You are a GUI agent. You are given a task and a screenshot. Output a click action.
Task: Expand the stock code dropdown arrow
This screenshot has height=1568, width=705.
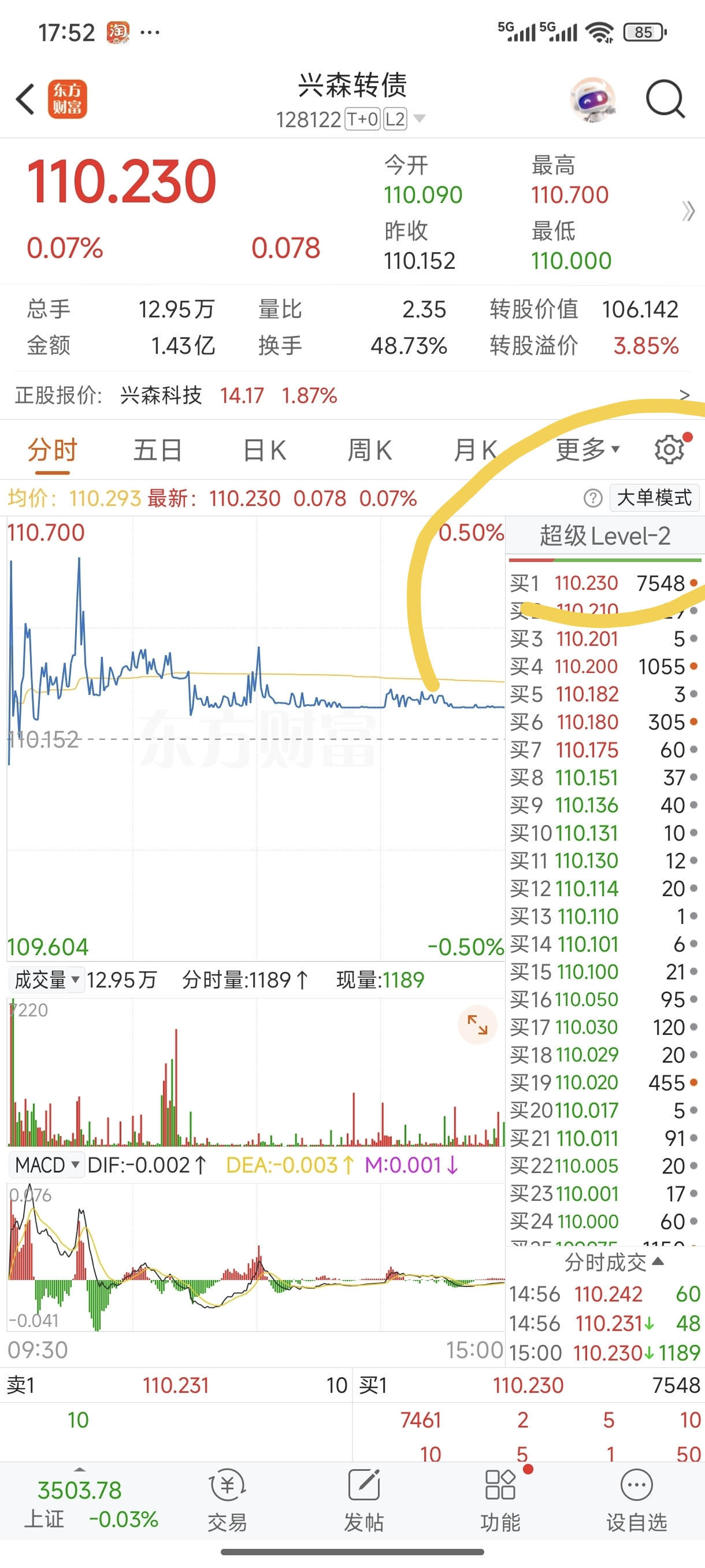point(420,119)
